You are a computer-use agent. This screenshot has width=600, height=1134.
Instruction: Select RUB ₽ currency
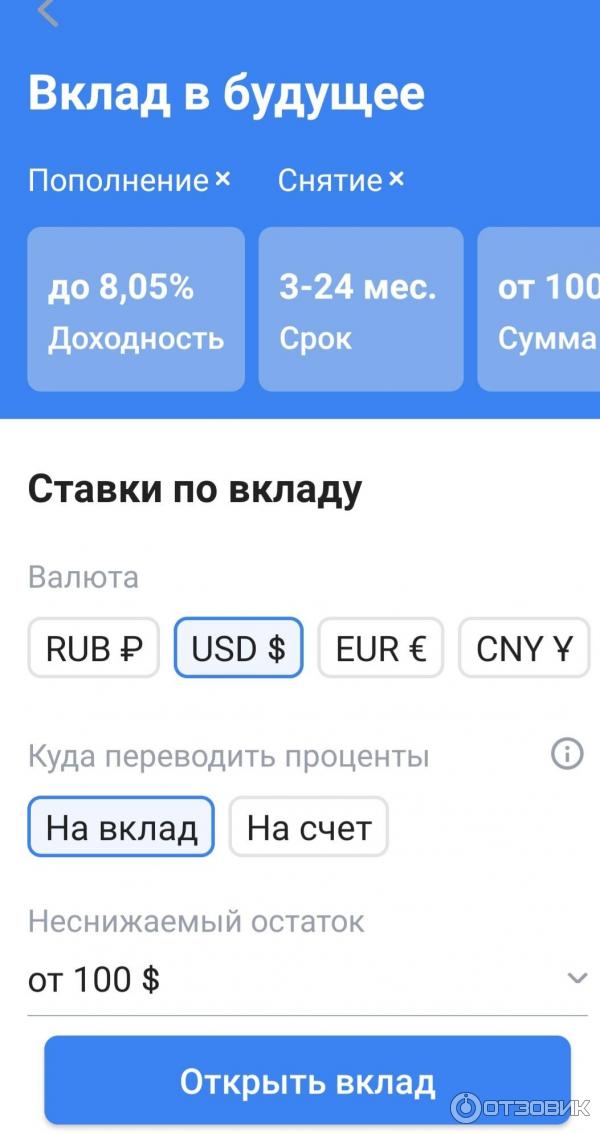pos(93,649)
